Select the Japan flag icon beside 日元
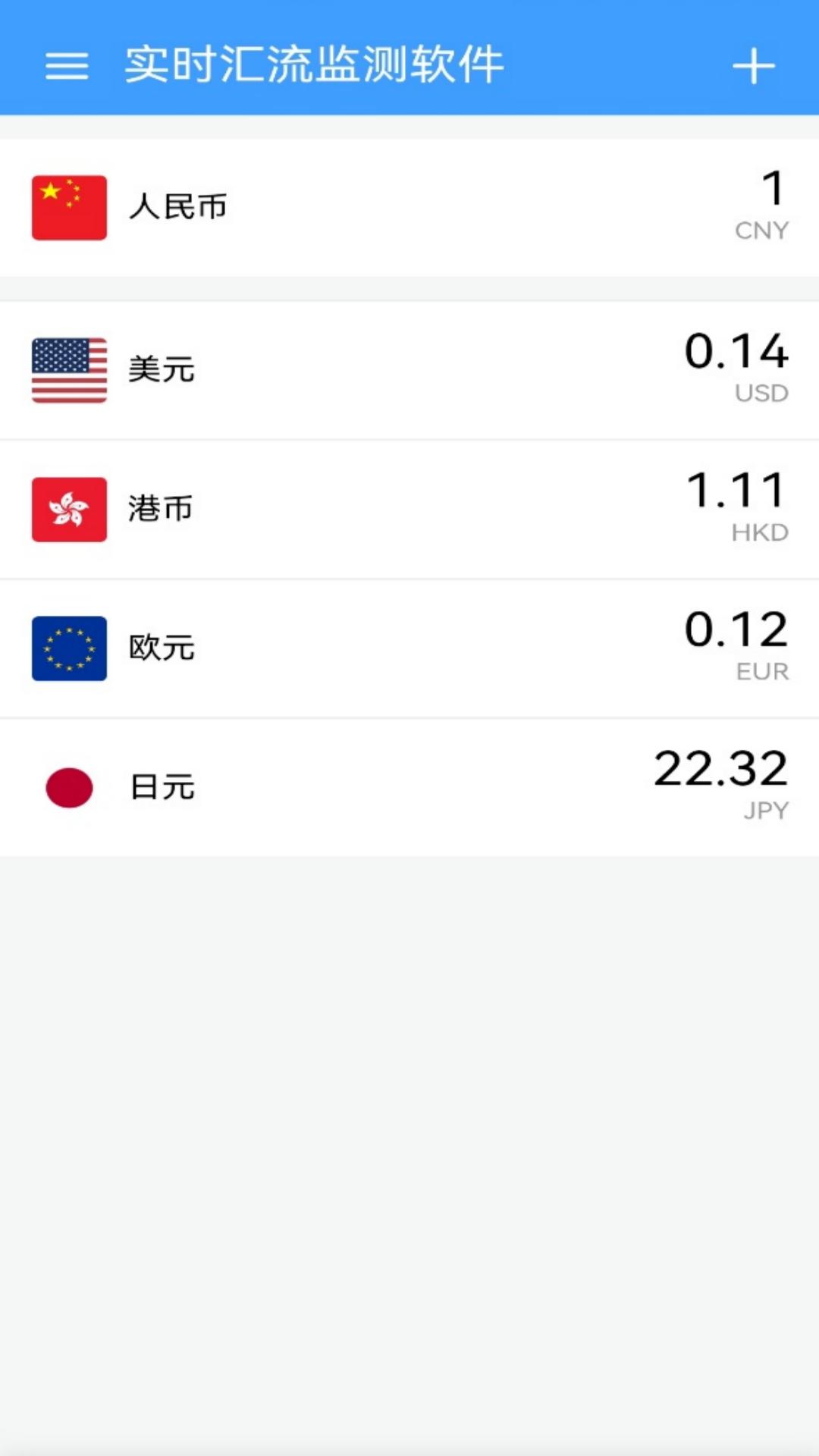819x1456 pixels. click(68, 787)
